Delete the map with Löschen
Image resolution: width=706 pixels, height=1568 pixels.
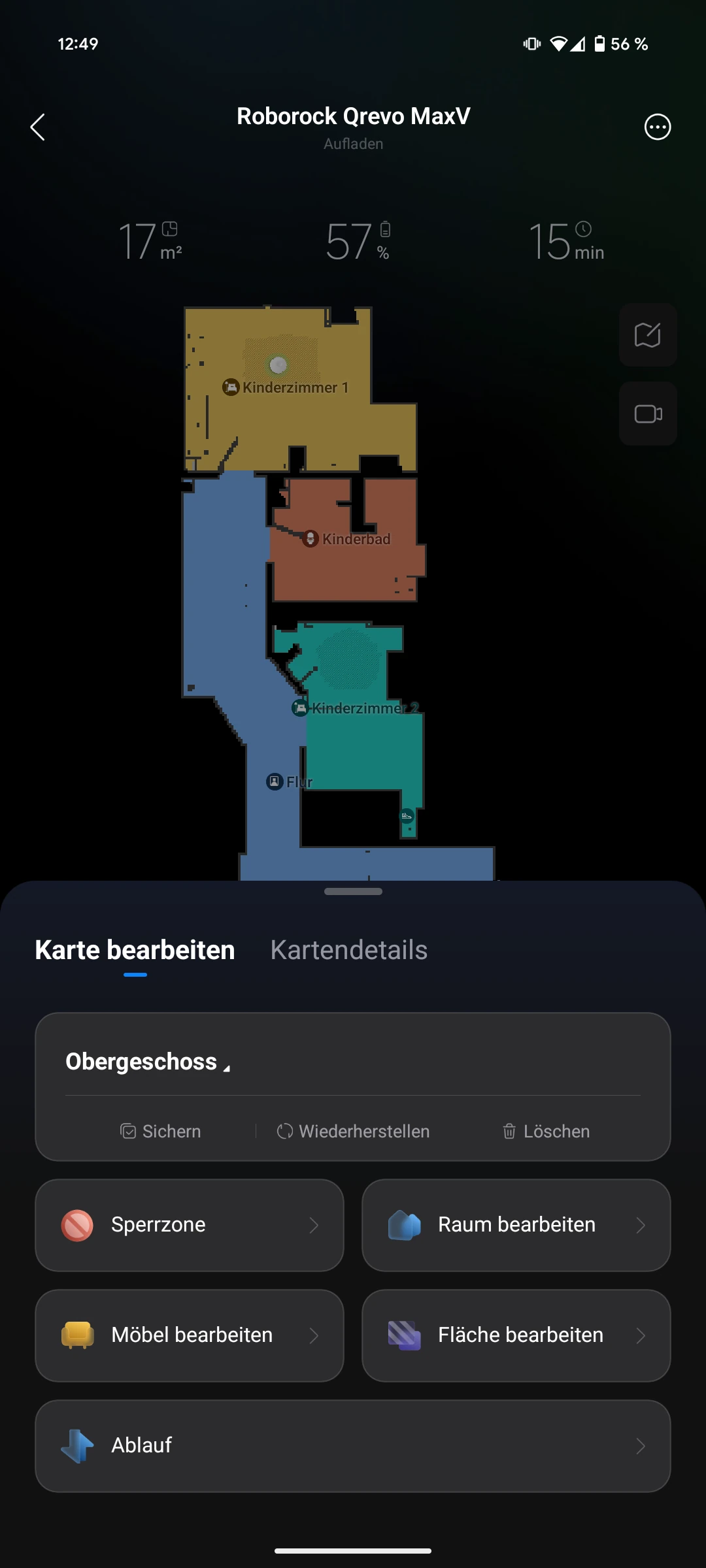pos(546,1131)
